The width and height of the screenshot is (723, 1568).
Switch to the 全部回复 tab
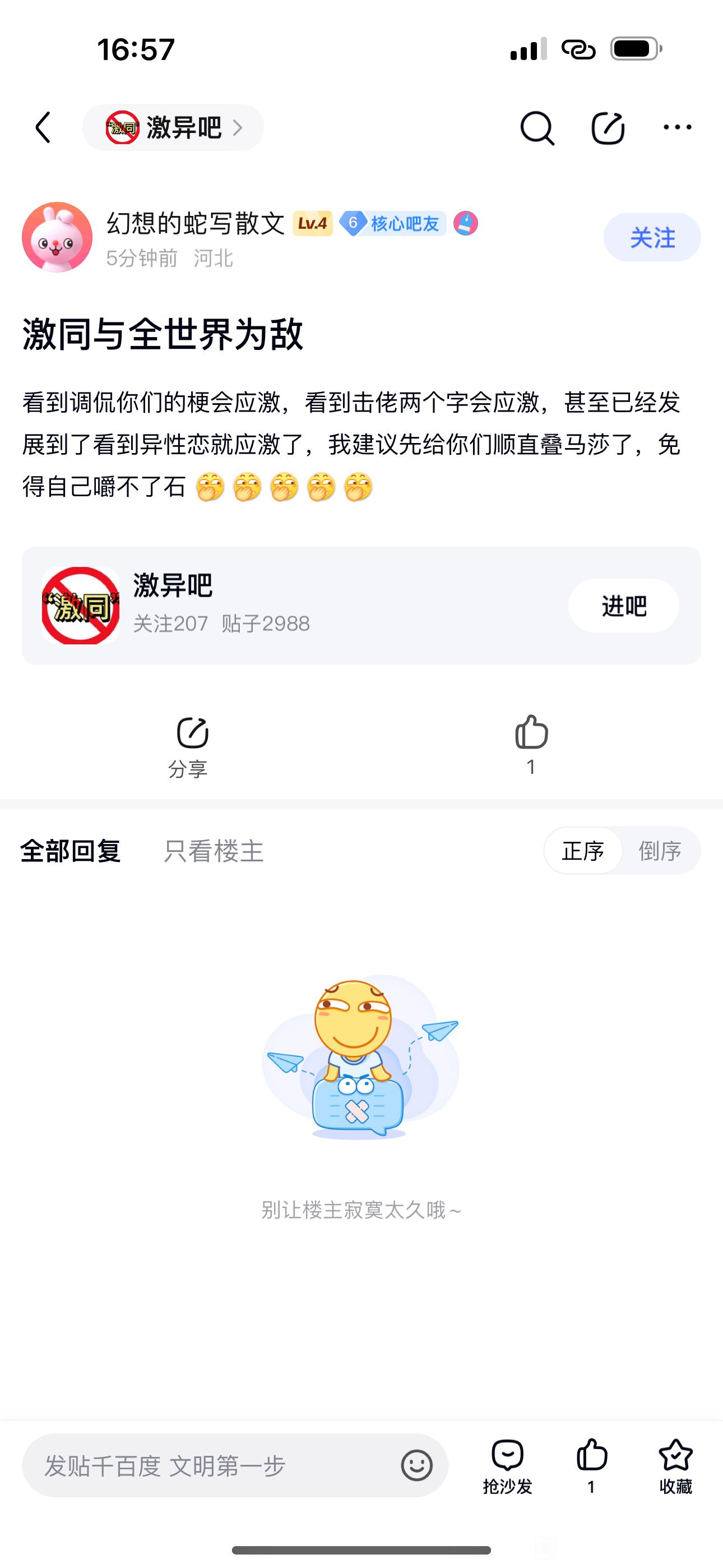pos(71,851)
